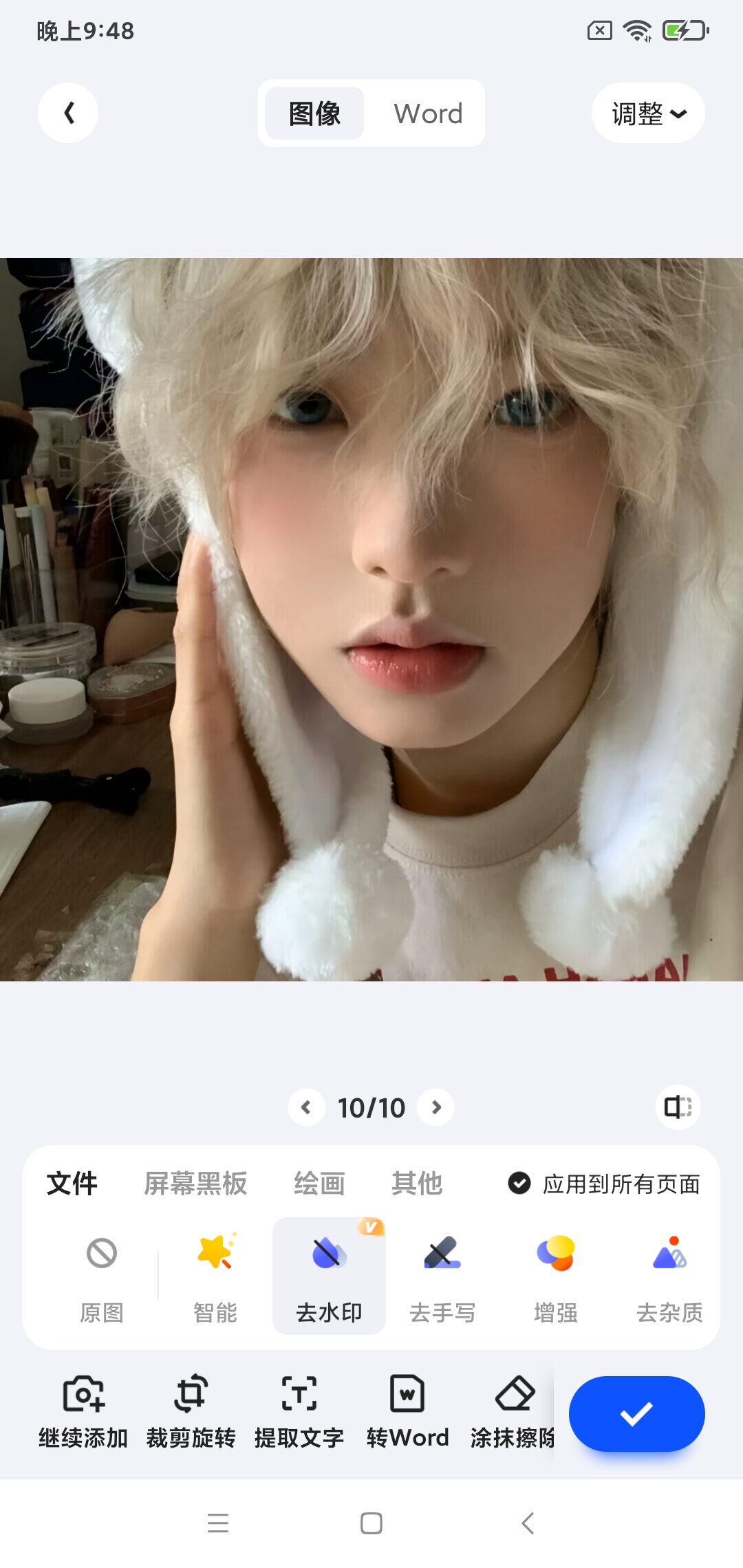Choose the 去杂质 filter

point(669,1276)
